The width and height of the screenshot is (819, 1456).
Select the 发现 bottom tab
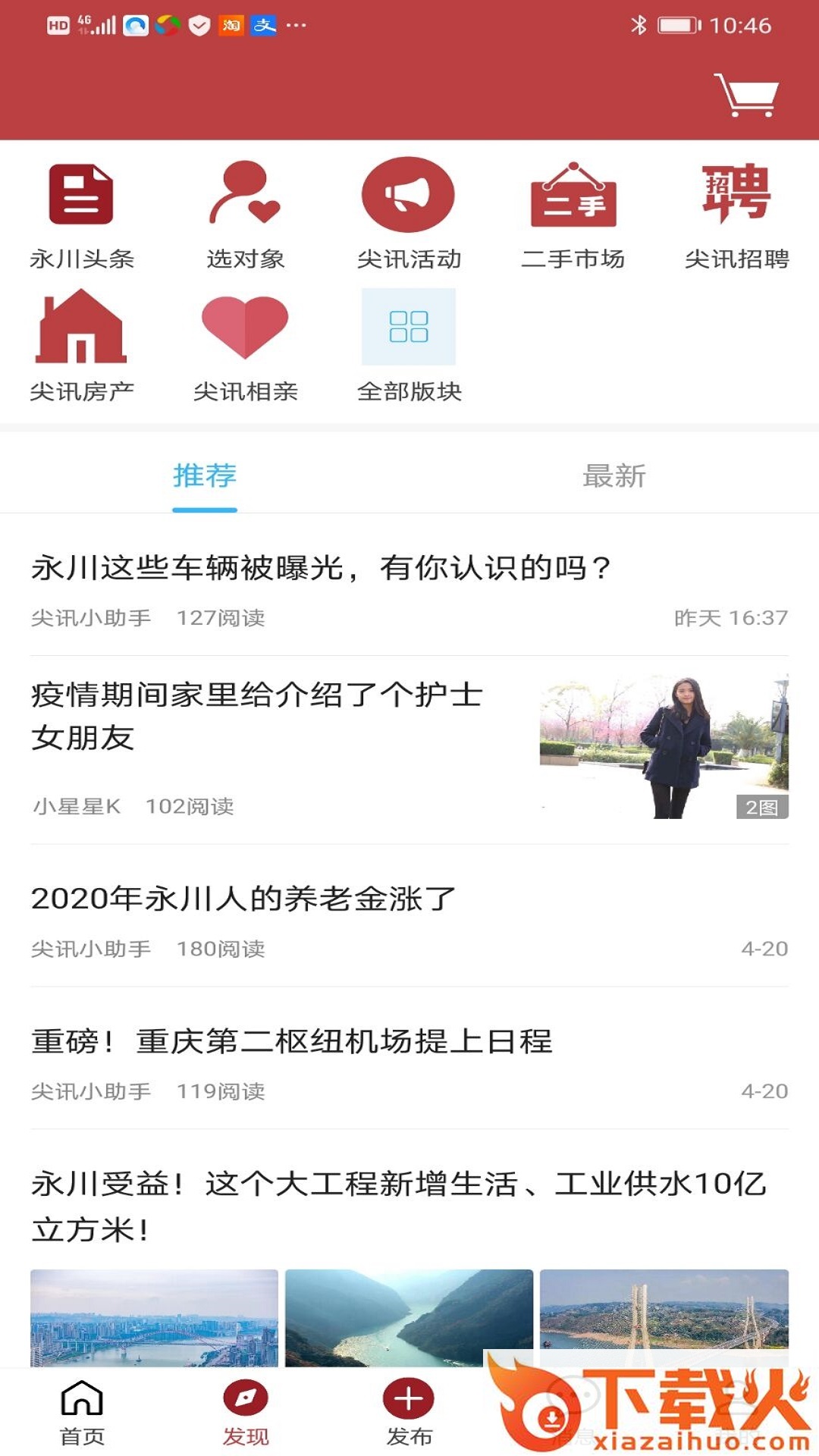tap(246, 1412)
